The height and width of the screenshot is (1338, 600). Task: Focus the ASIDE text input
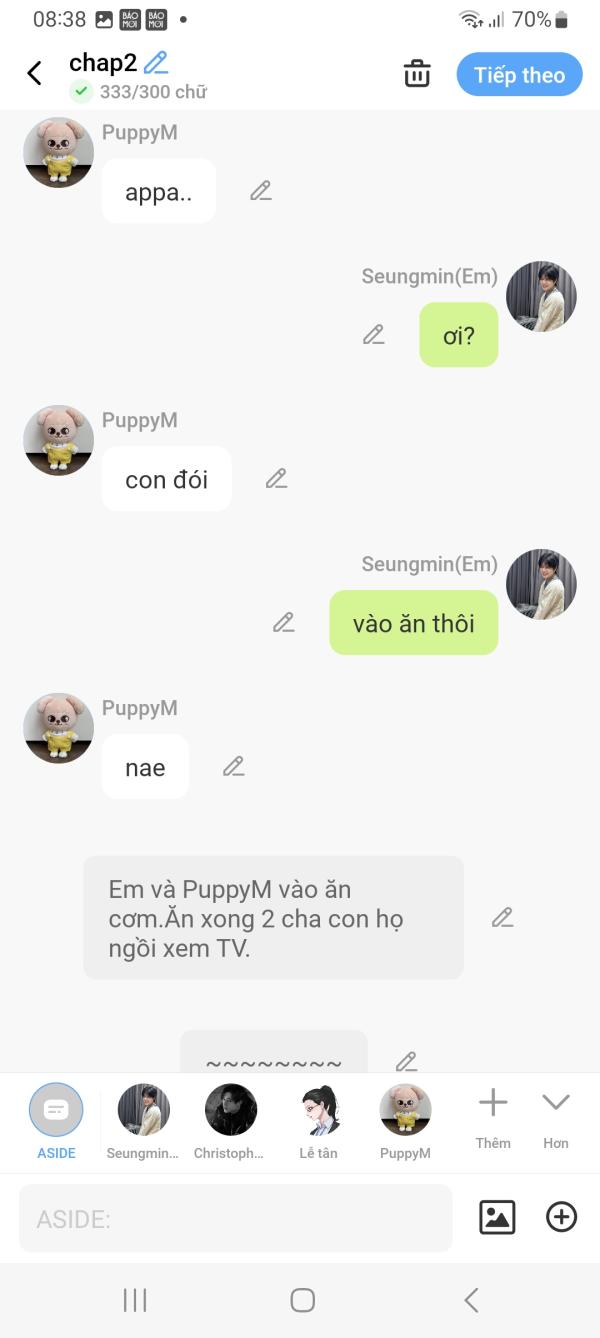click(235, 1218)
